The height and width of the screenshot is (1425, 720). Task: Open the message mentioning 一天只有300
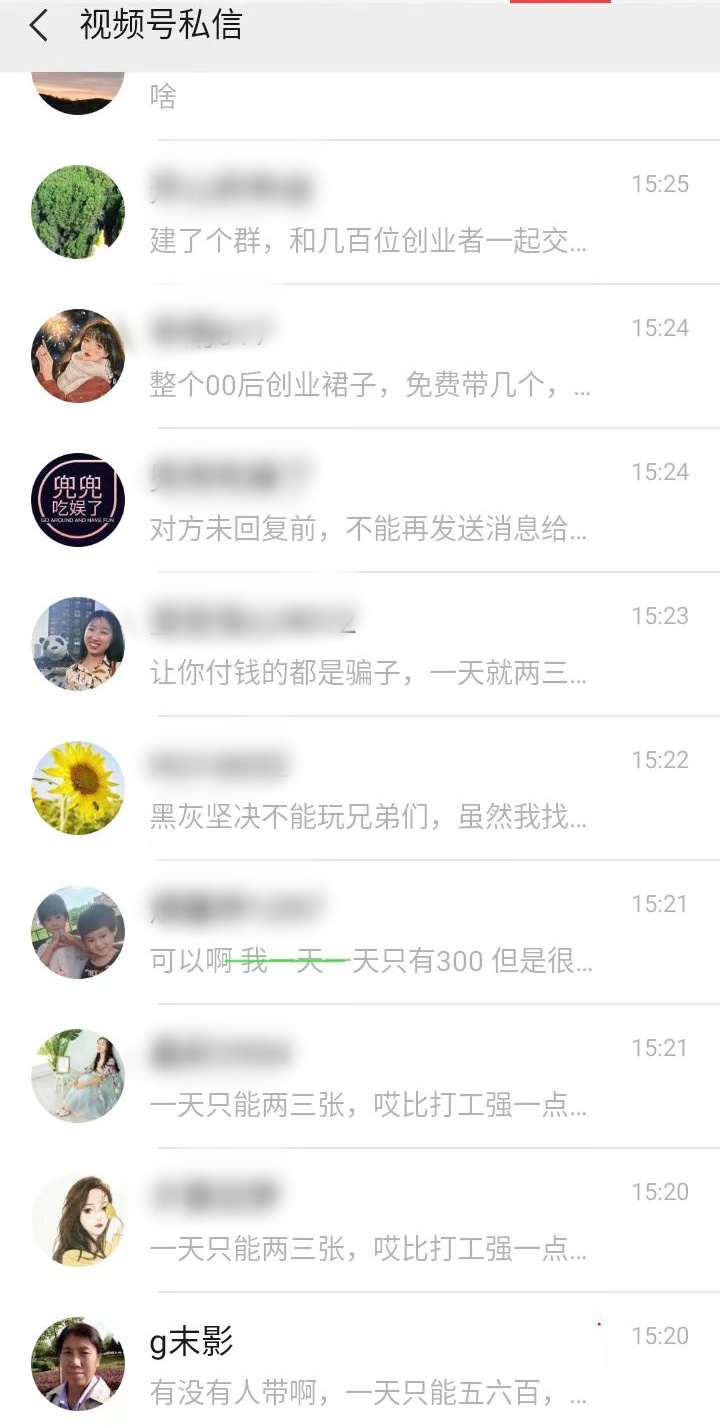pos(371,961)
